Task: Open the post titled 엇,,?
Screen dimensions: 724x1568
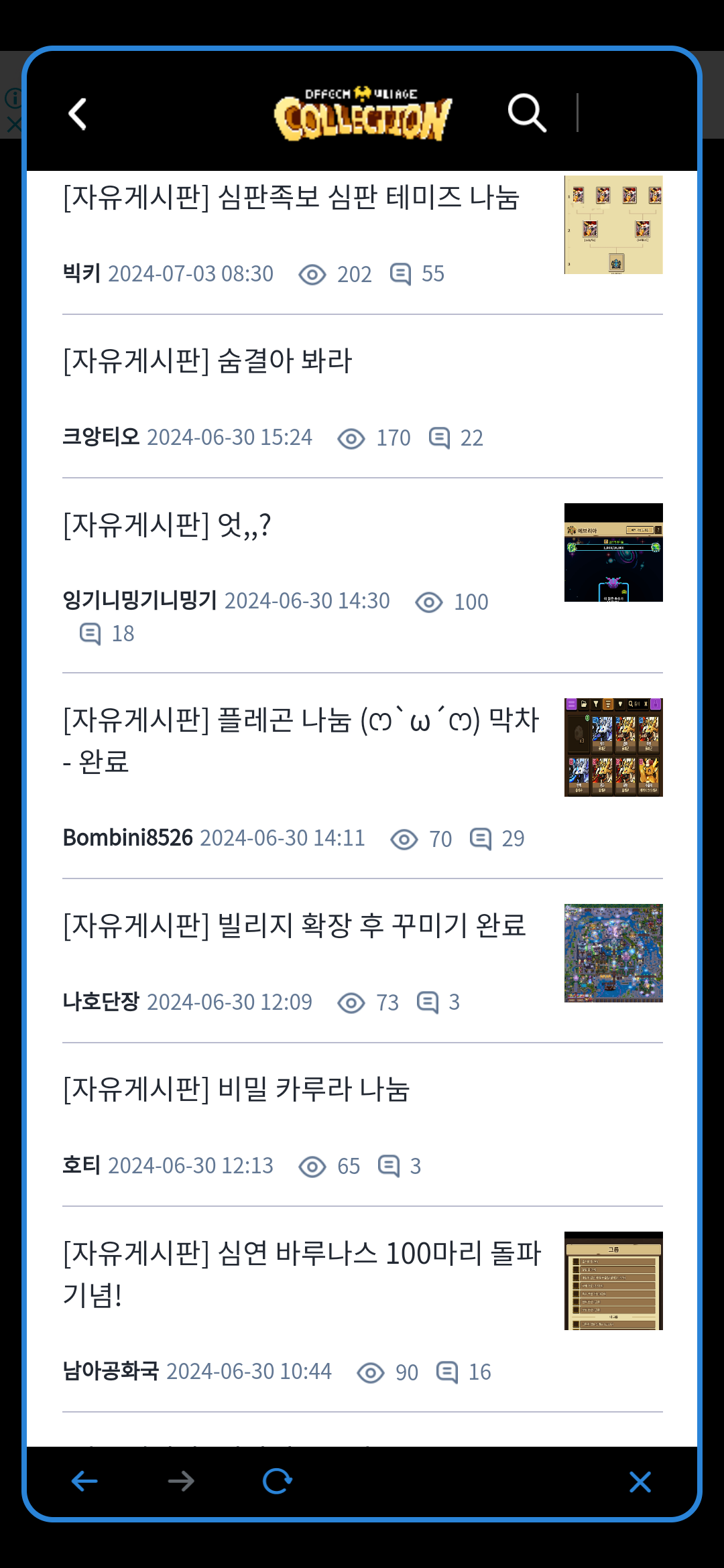Action: (x=167, y=525)
